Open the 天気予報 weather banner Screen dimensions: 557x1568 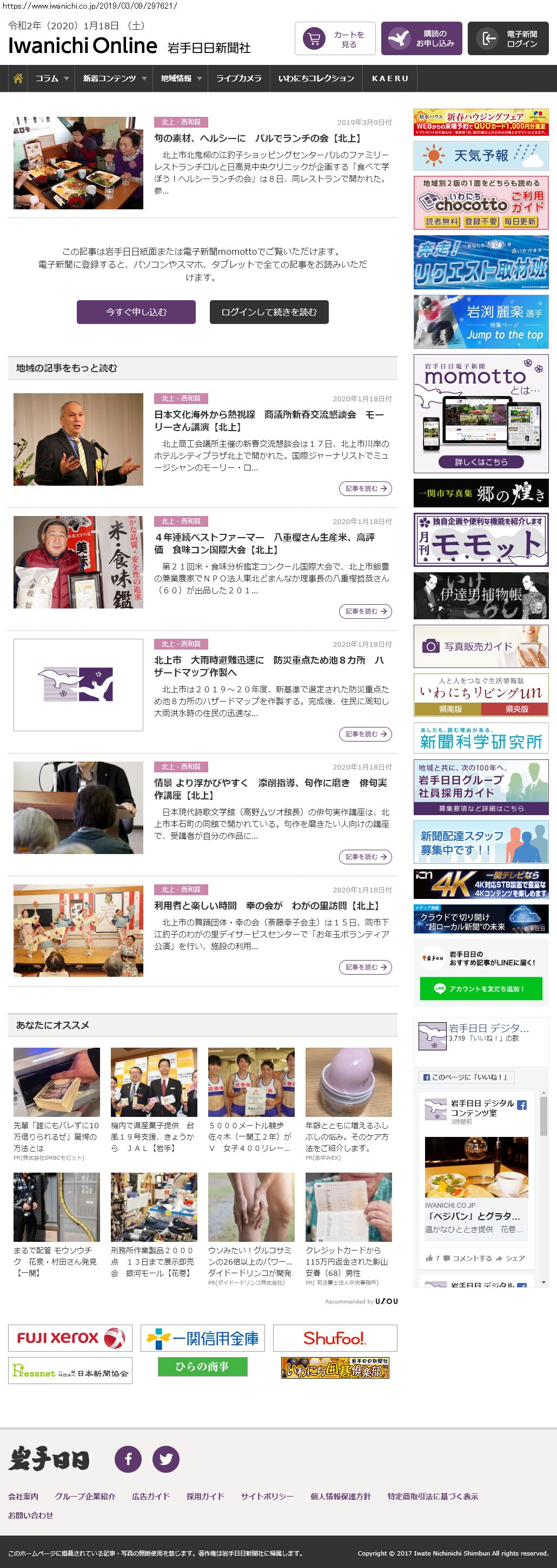[481, 156]
